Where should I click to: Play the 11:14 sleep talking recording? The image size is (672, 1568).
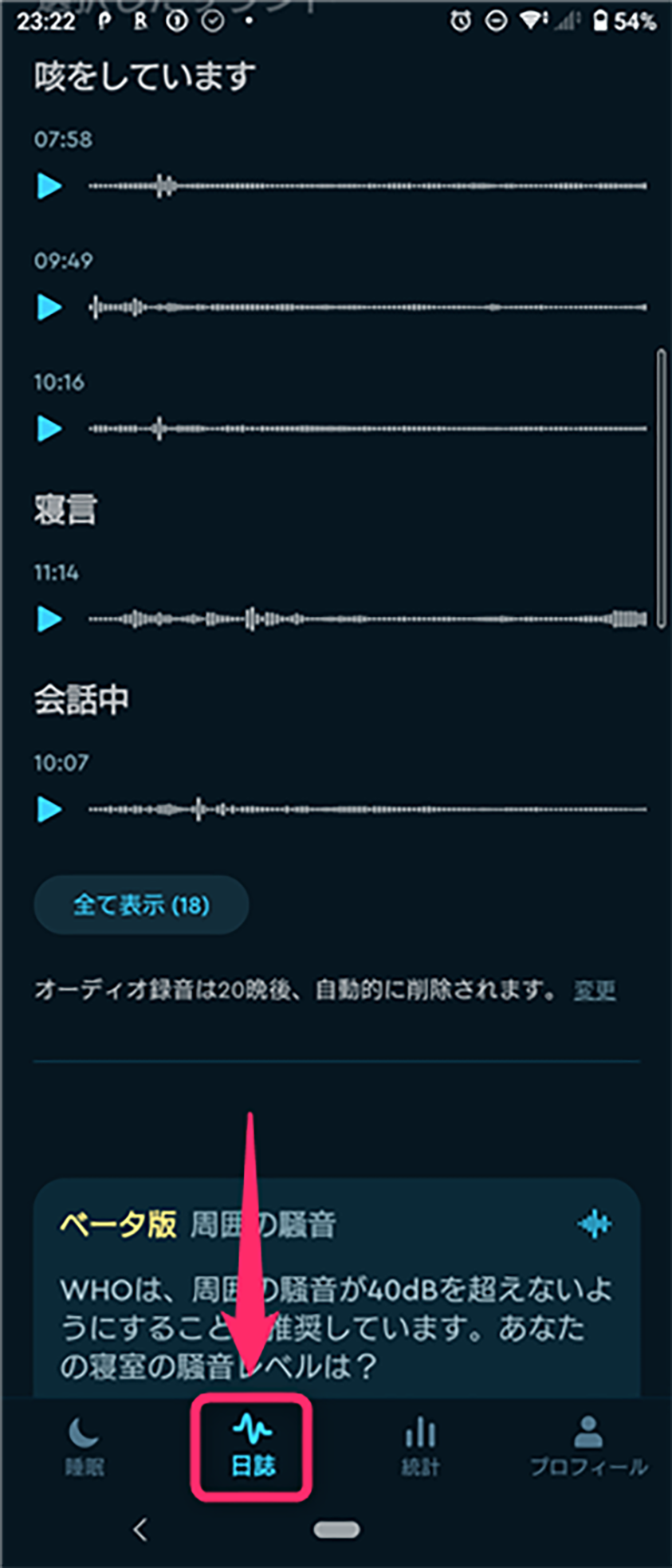tap(49, 619)
